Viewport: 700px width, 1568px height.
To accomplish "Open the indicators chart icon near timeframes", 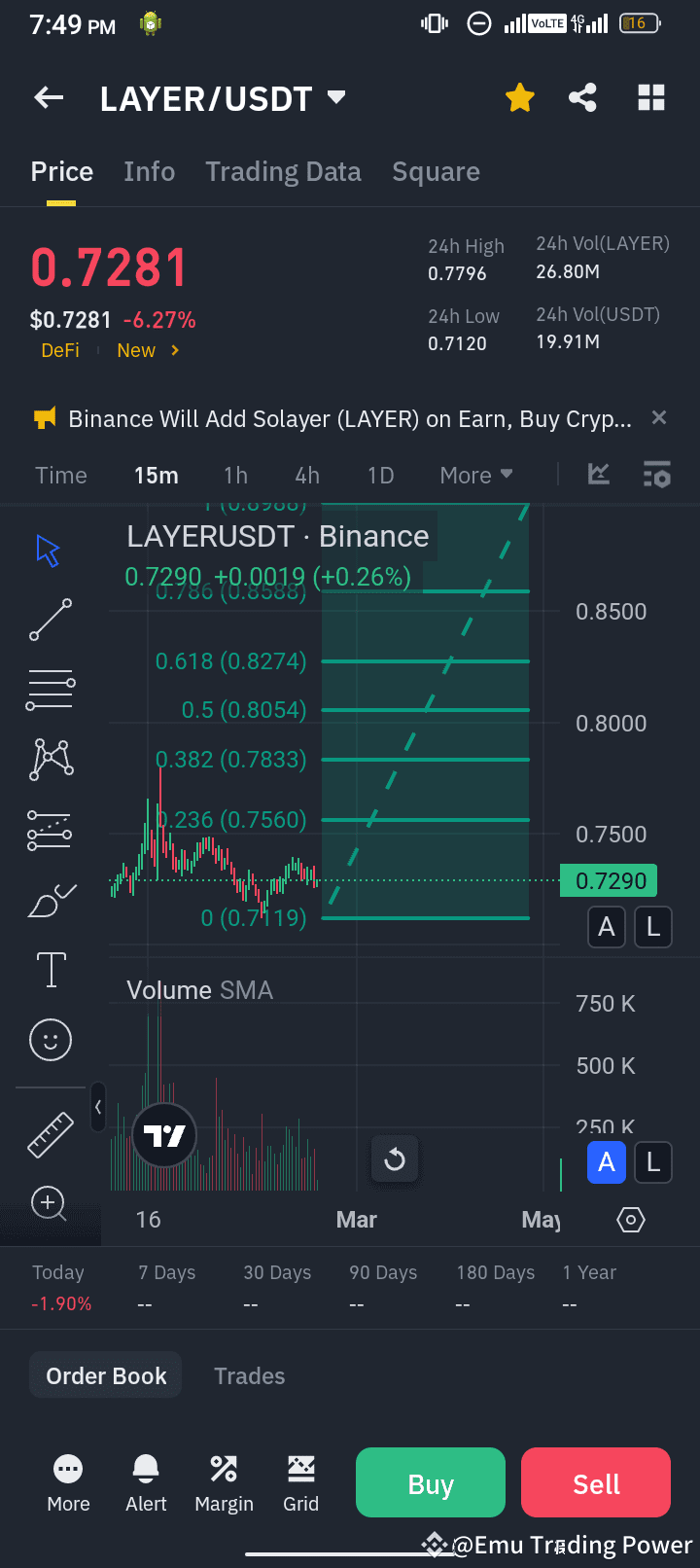I will pyautogui.click(x=598, y=475).
